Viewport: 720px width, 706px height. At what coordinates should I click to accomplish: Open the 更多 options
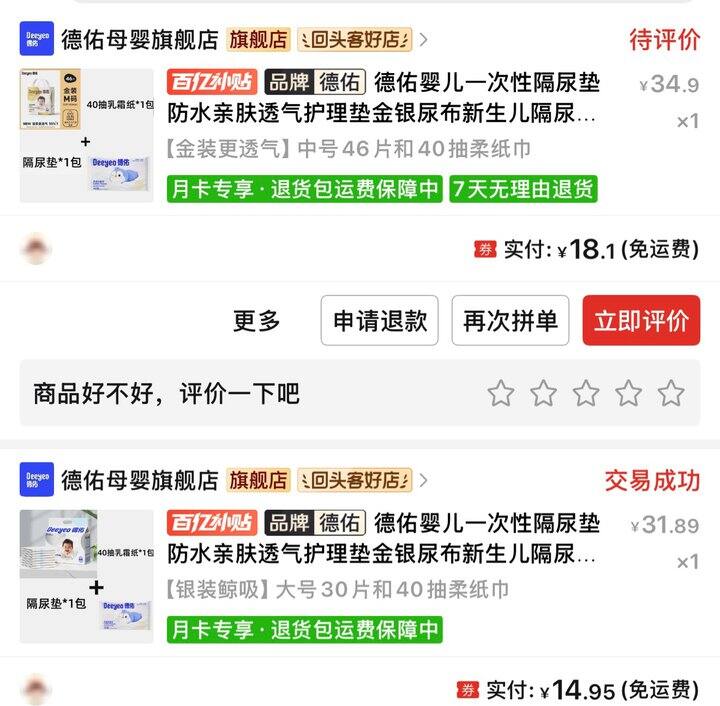pos(256,320)
